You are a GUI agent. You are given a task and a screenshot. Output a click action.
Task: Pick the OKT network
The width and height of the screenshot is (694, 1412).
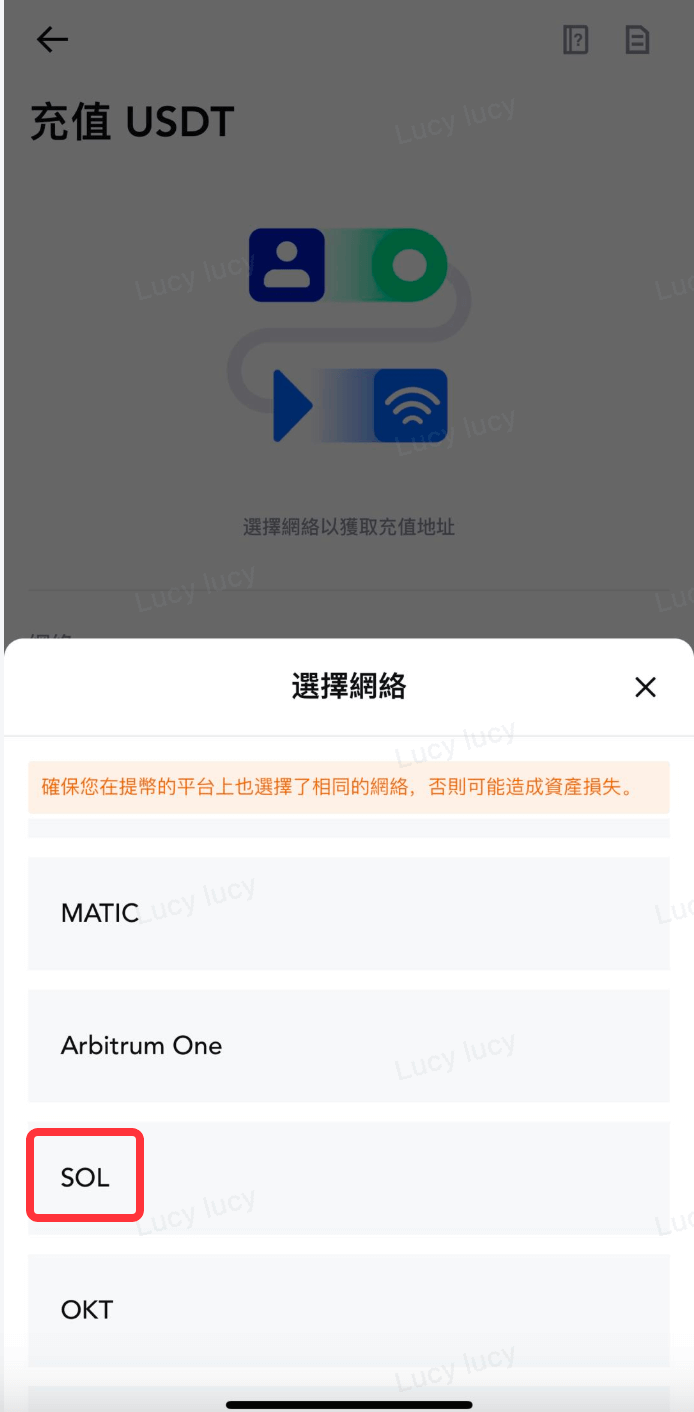[x=347, y=1309]
